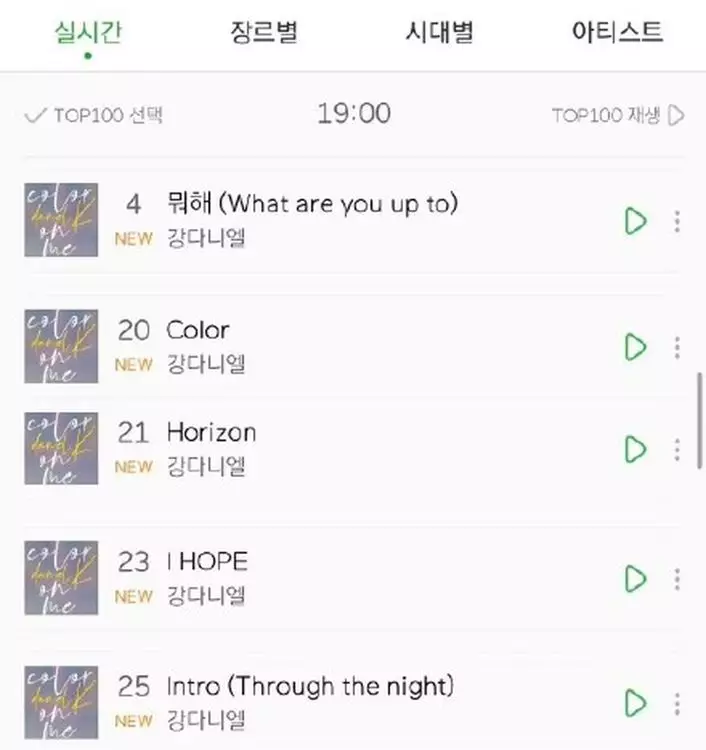Play the song Horizon
Viewport: 706px width, 750px height.
(635, 449)
